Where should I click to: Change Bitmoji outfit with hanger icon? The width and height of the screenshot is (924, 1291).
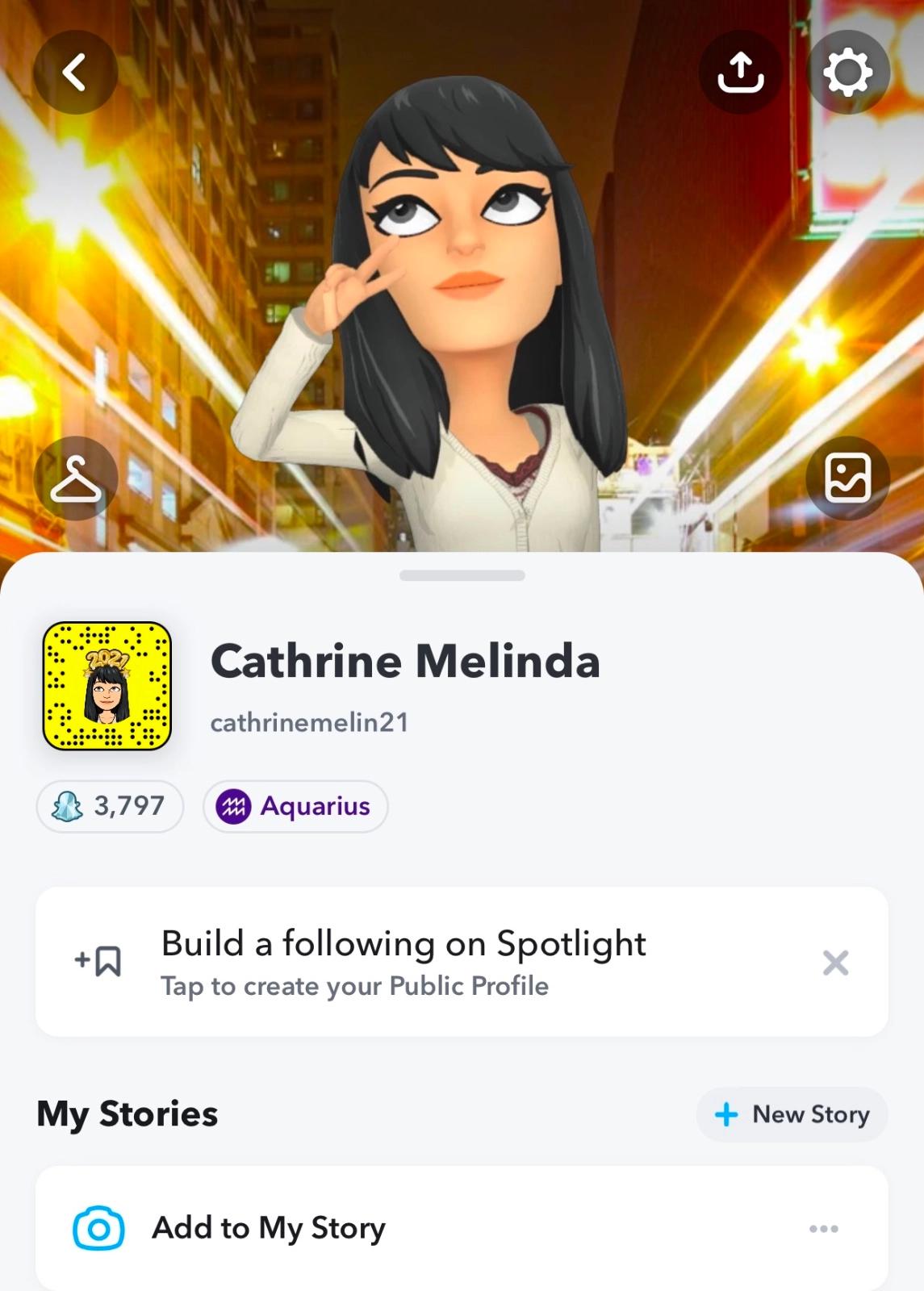coord(76,478)
